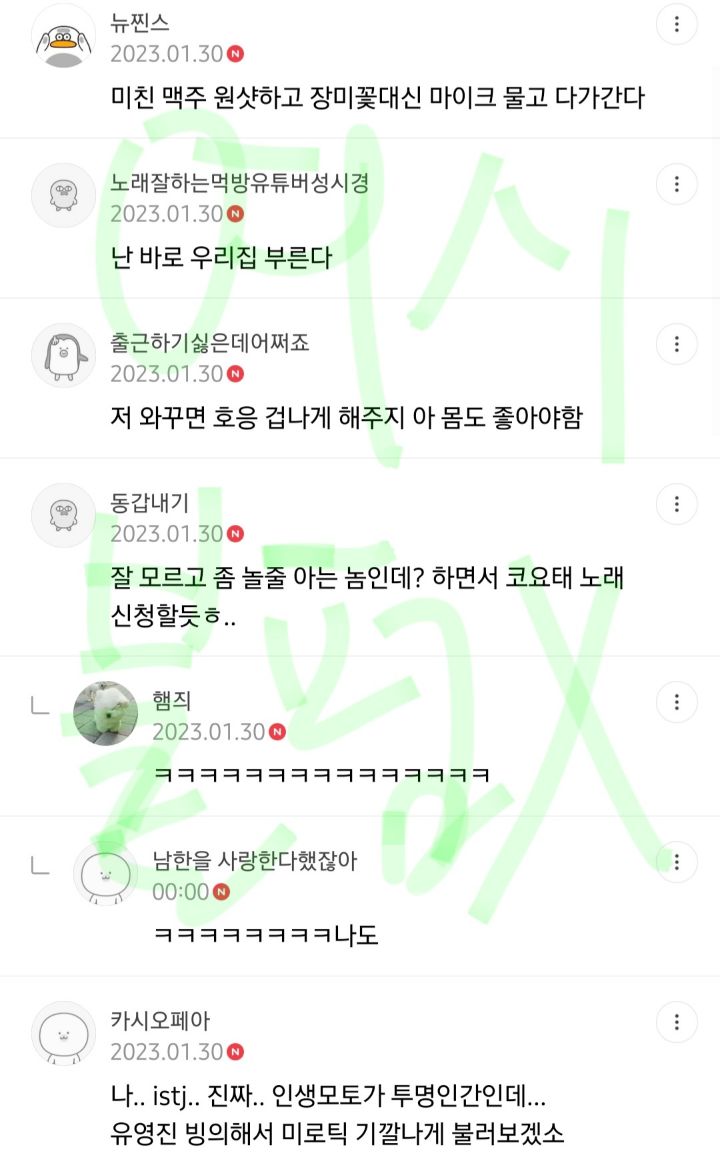Open options for 남한을 사랑한다했잖아's reply
Viewport: 720px width, 1161px height.
tap(677, 861)
